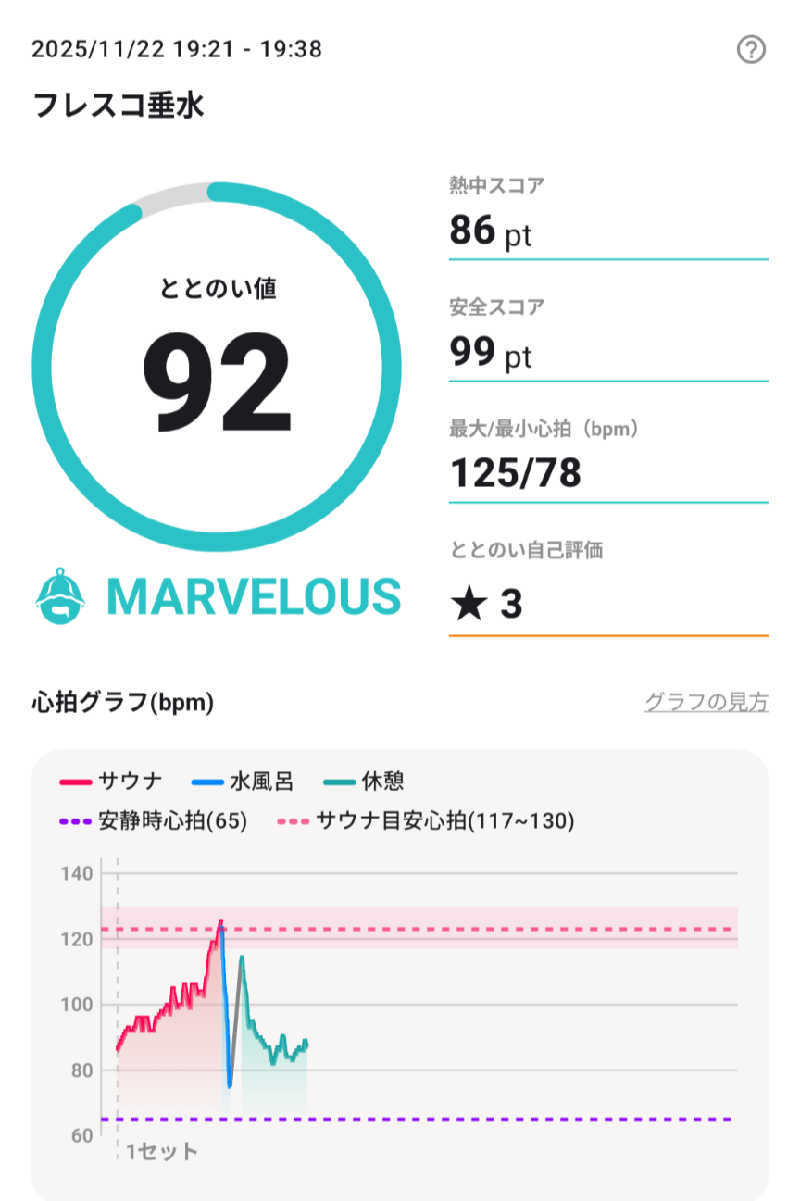Open the グラフの見方 link
This screenshot has width=800, height=1201.
pyautogui.click(x=708, y=703)
